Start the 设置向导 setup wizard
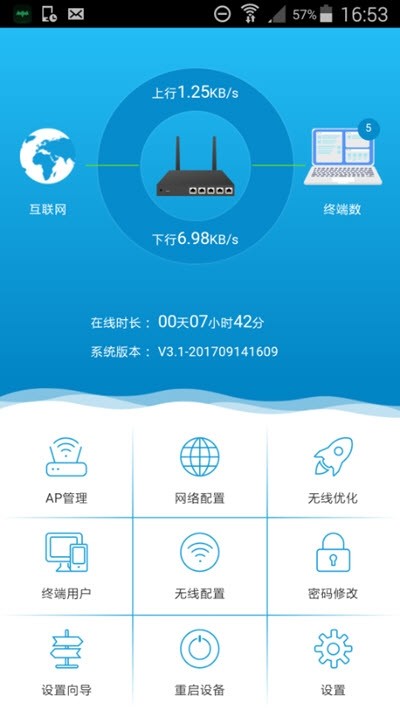The image size is (400, 710). point(66,662)
